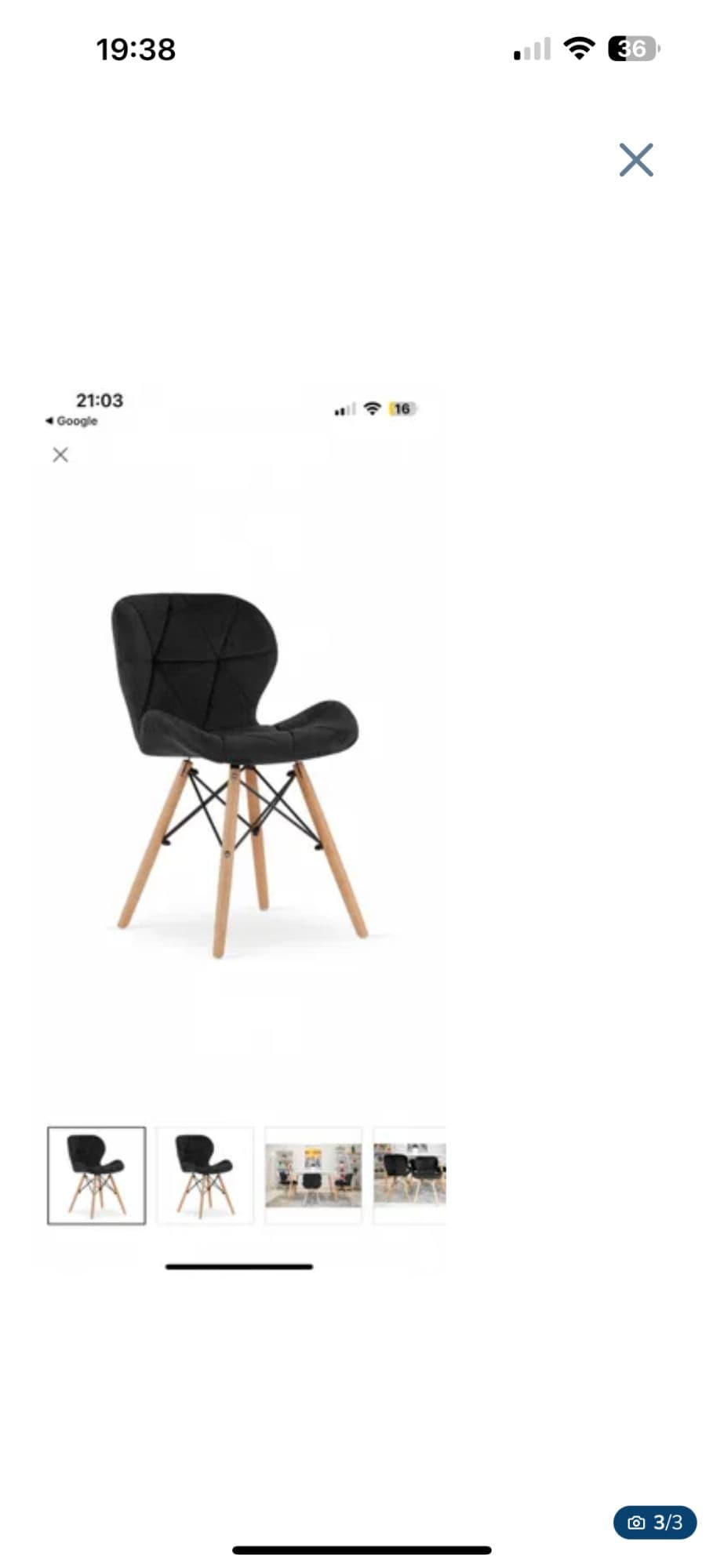Select the first highlighted chair thumbnail

(98, 1177)
